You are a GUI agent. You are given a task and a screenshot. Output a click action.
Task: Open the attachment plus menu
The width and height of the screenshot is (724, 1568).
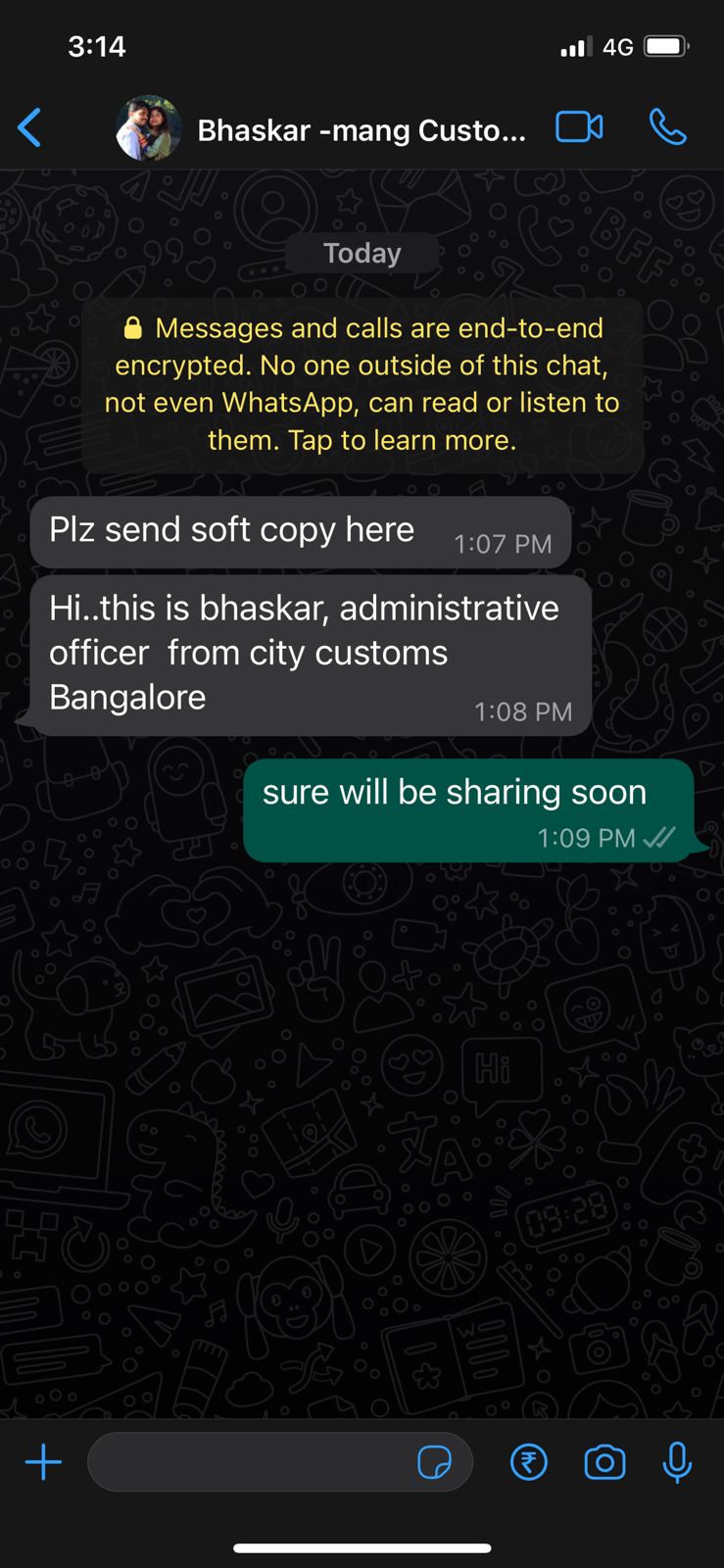point(43,1462)
